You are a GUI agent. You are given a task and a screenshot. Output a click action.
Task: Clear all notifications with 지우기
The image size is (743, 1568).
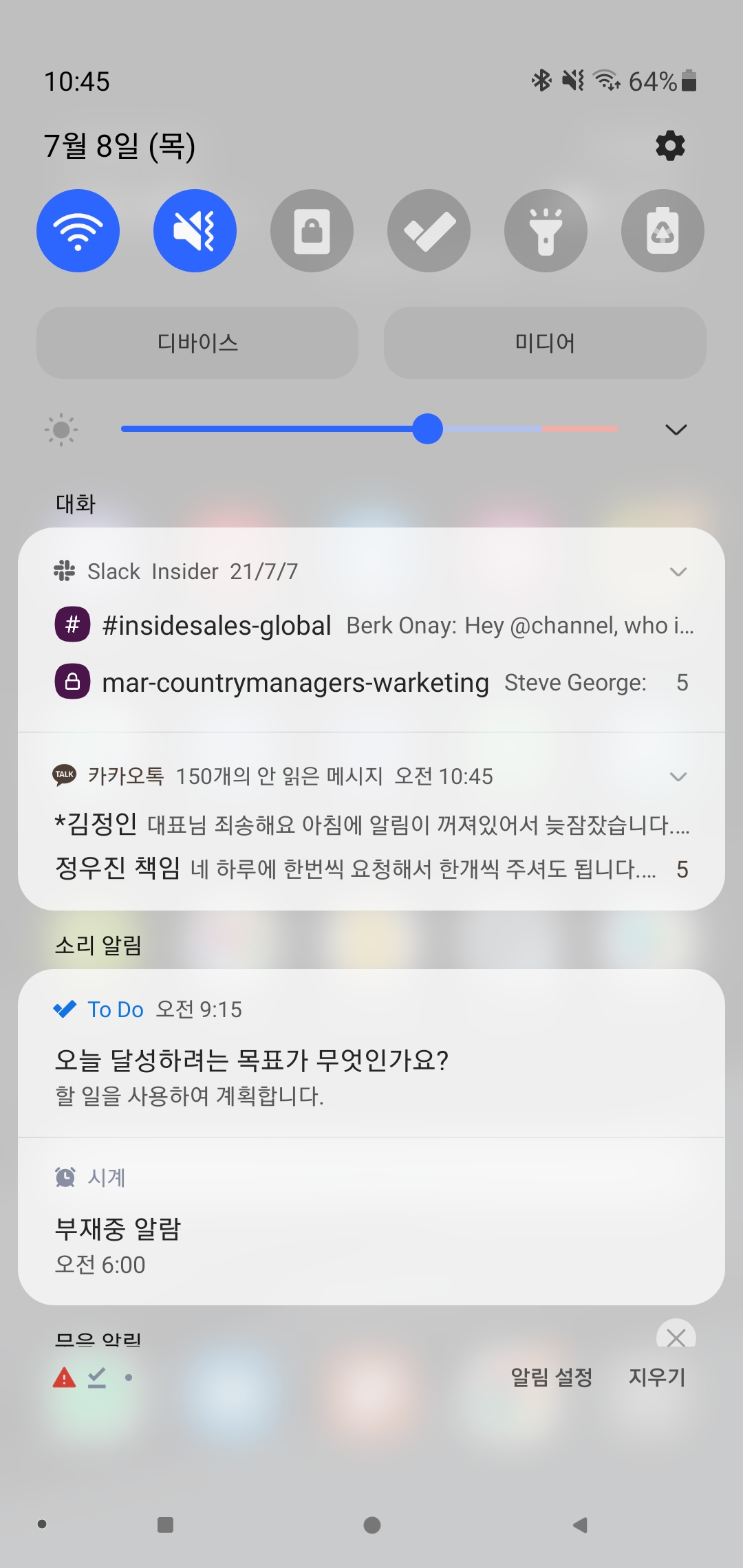coord(657,1377)
